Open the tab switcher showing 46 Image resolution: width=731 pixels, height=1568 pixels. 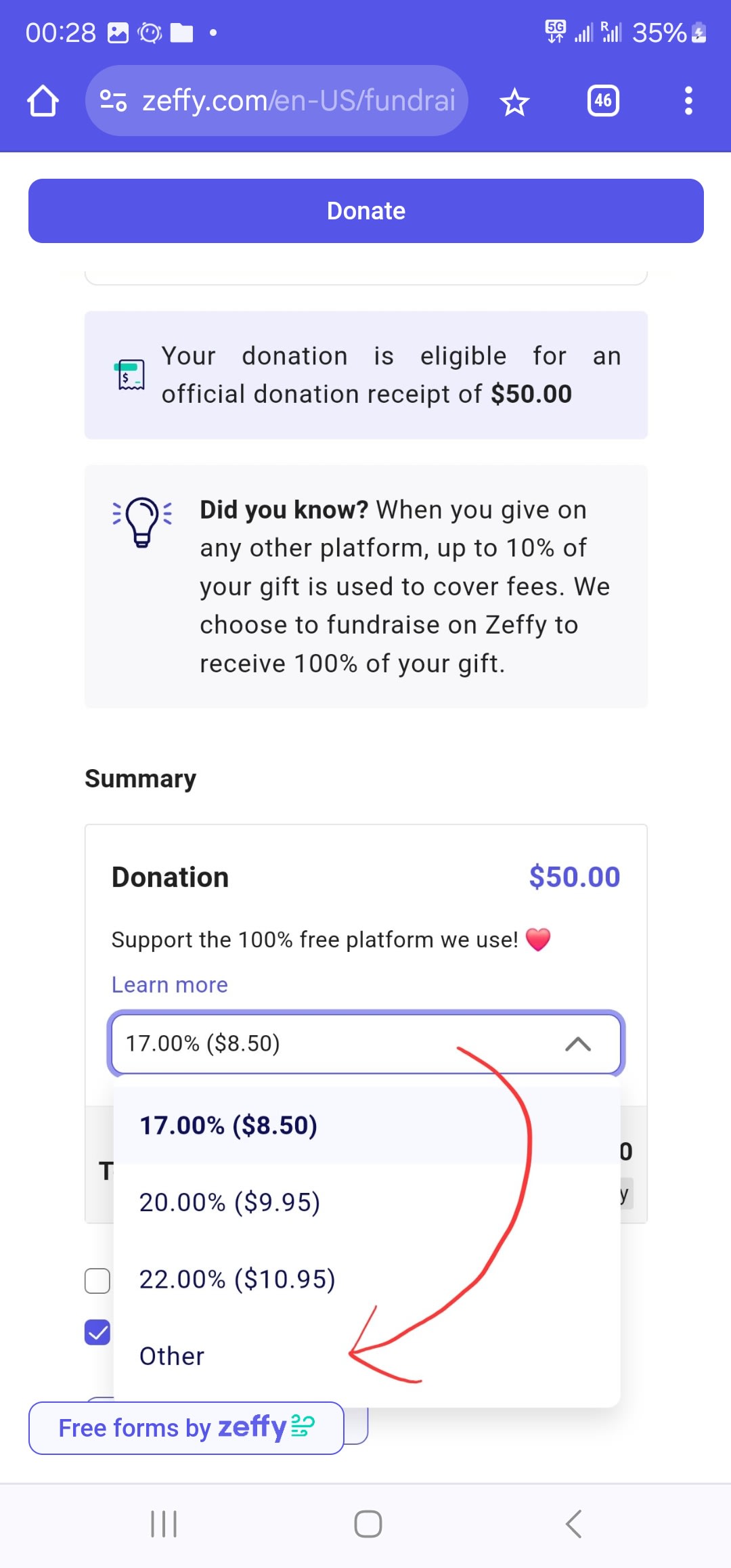click(603, 101)
